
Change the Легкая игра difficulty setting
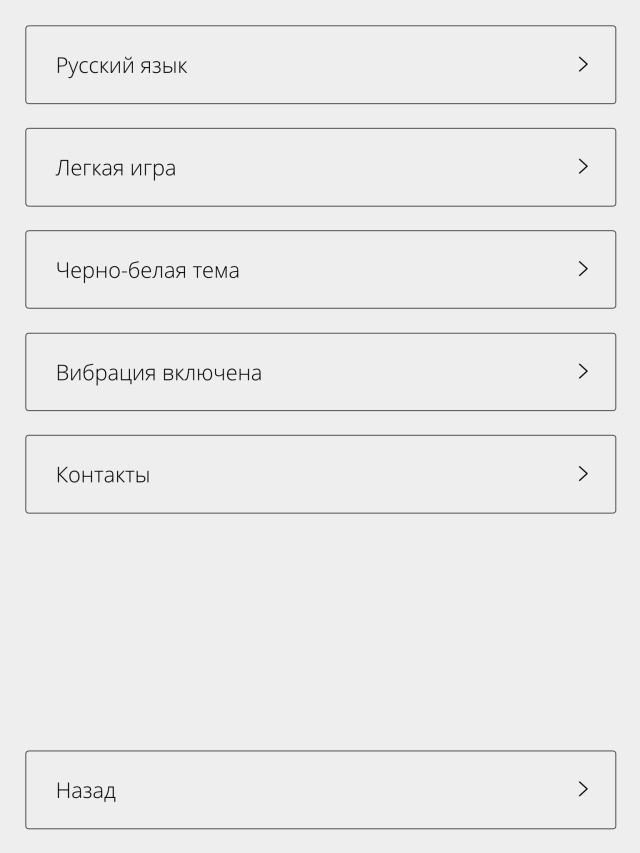pyautogui.click(x=320, y=167)
